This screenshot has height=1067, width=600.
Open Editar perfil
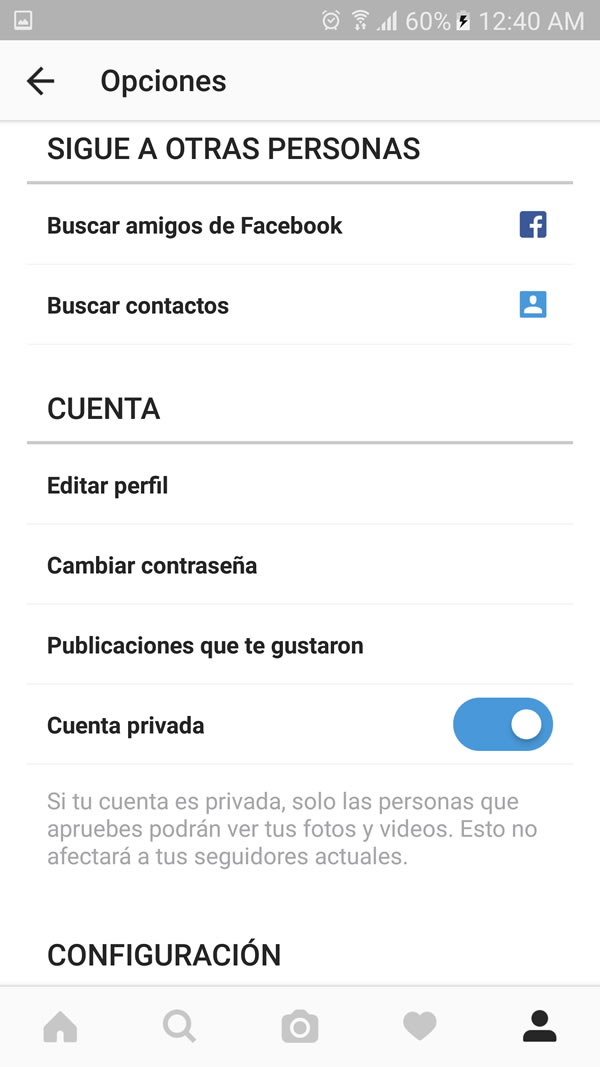(300, 486)
